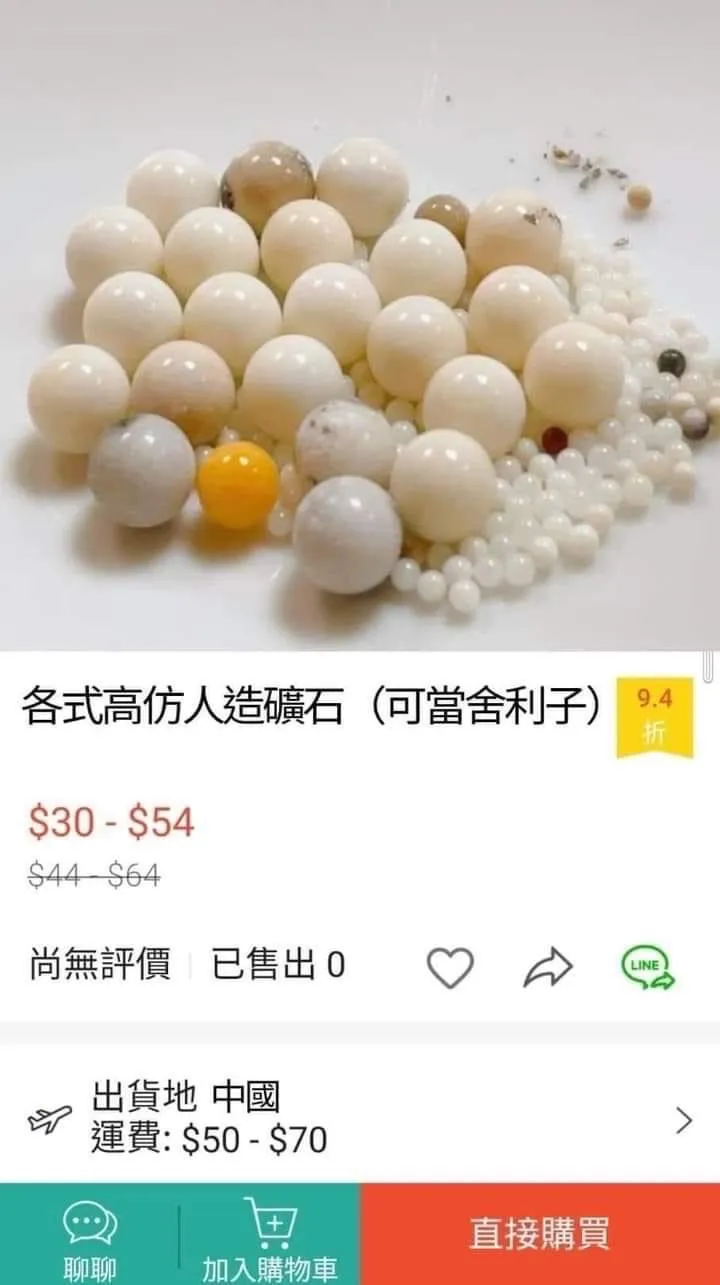Viewport: 720px width, 1285px height.
Task: Enable LINE notifications via the LINE badge
Action: [648, 966]
